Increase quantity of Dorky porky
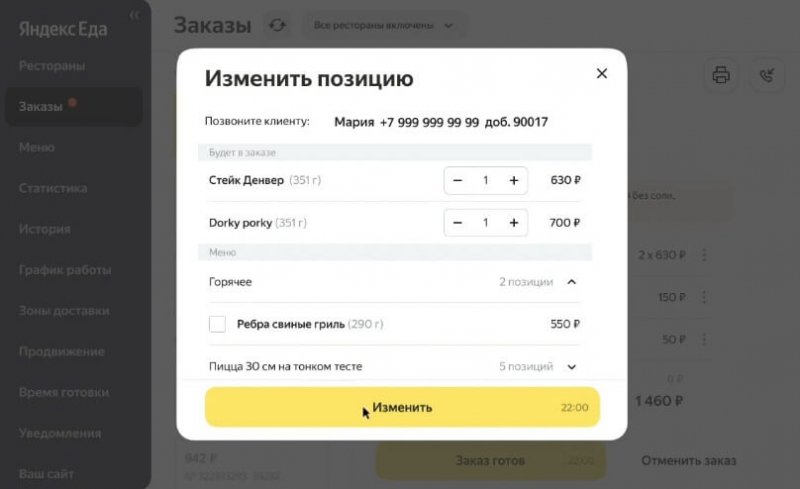Screen dimensions: 800x489 tap(513, 223)
